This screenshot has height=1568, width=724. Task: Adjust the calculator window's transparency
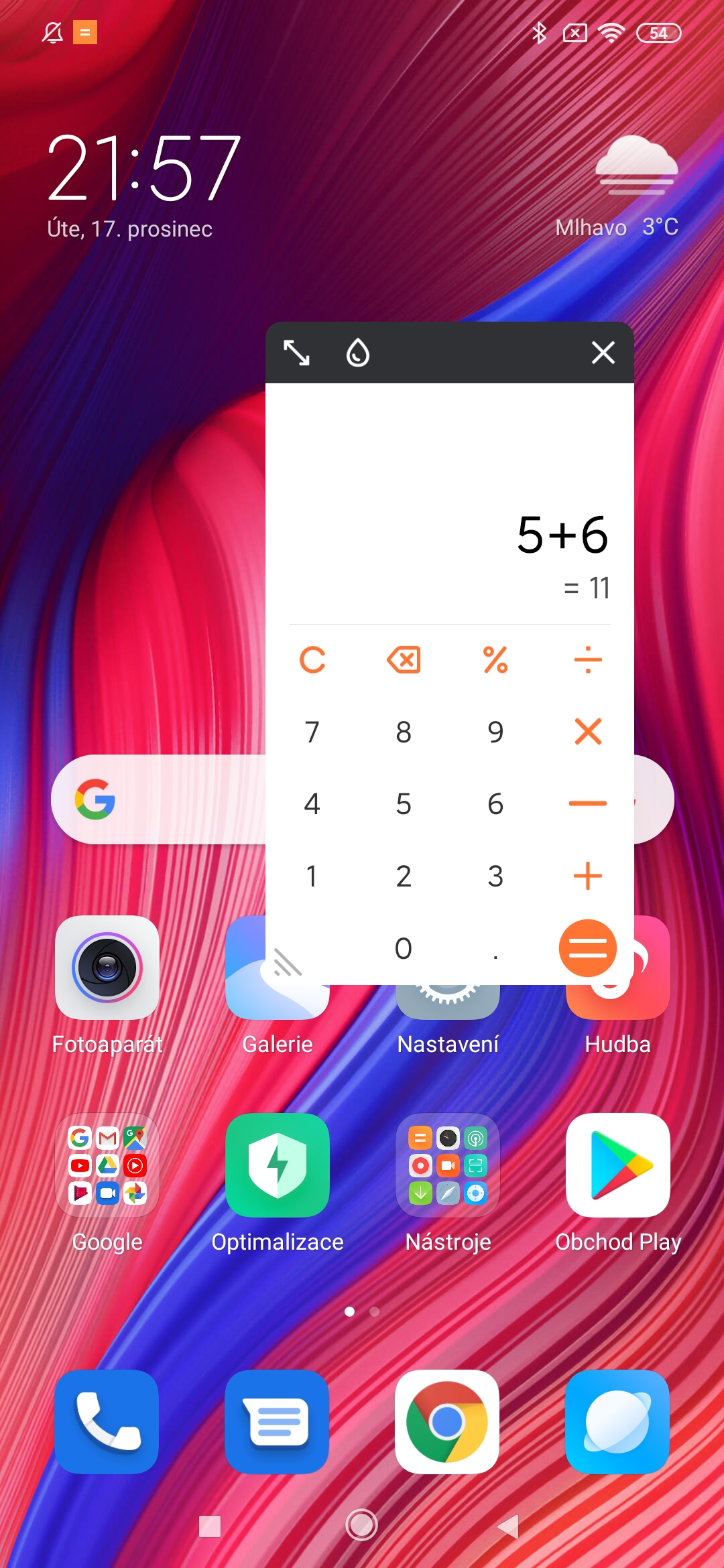click(x=358, y=352)
